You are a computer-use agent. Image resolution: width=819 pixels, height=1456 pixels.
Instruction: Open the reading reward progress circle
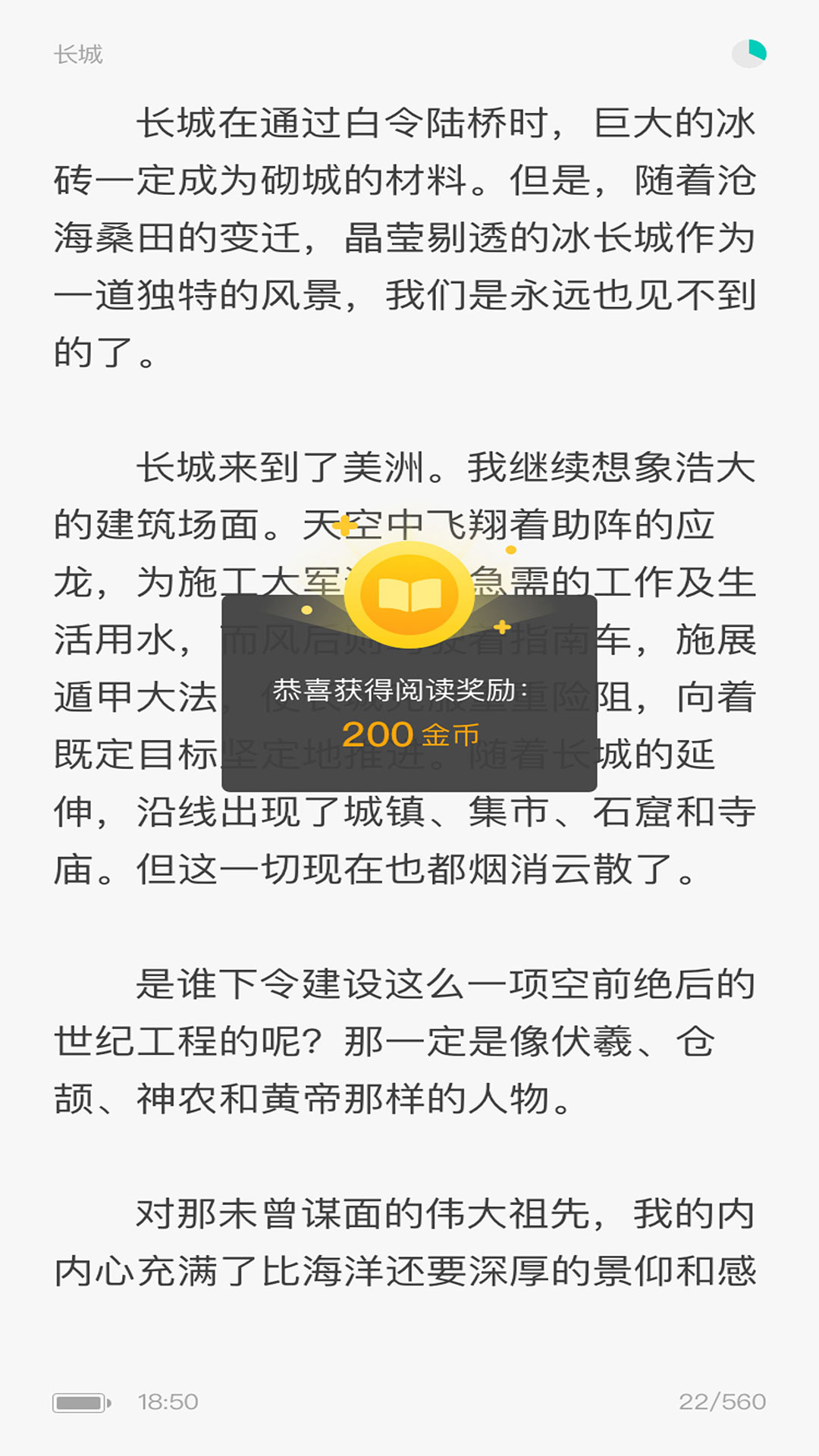coord(749,54)
